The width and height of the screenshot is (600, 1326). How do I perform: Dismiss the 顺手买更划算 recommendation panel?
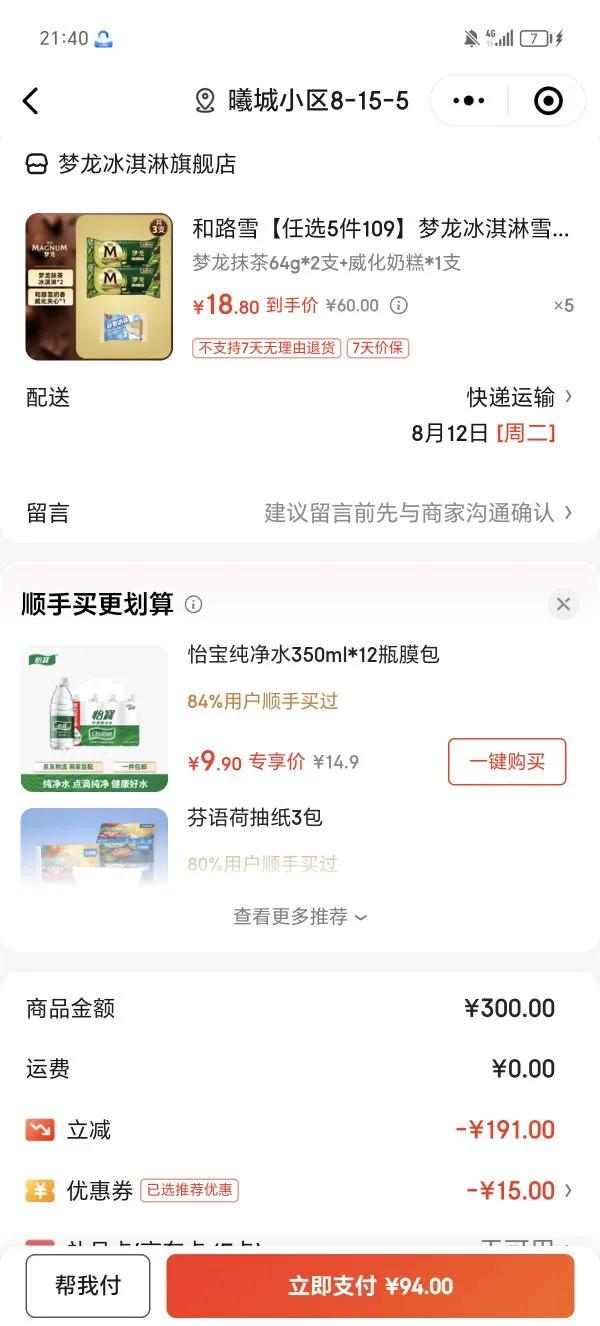tap(563, 604)
